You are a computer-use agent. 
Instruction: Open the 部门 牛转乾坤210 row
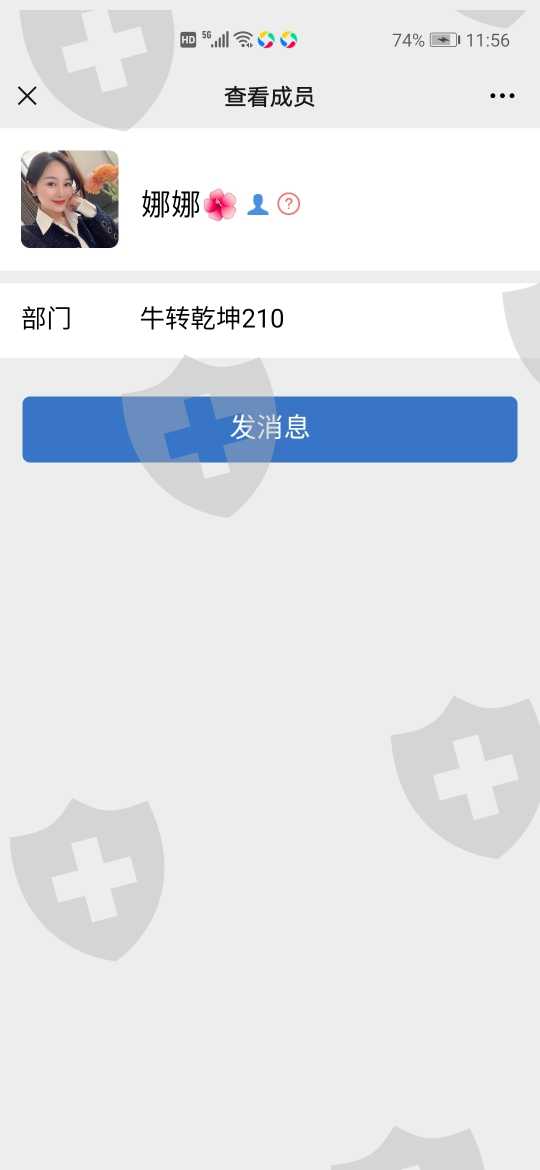coord(270,320)
